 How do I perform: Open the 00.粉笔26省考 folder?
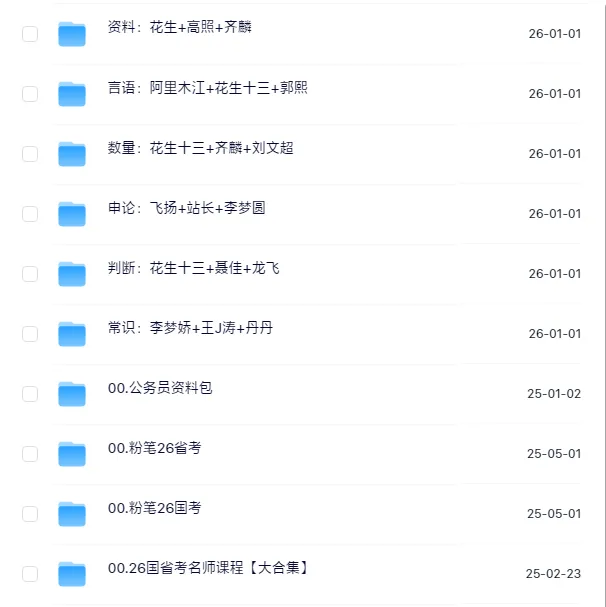[155, 448]
